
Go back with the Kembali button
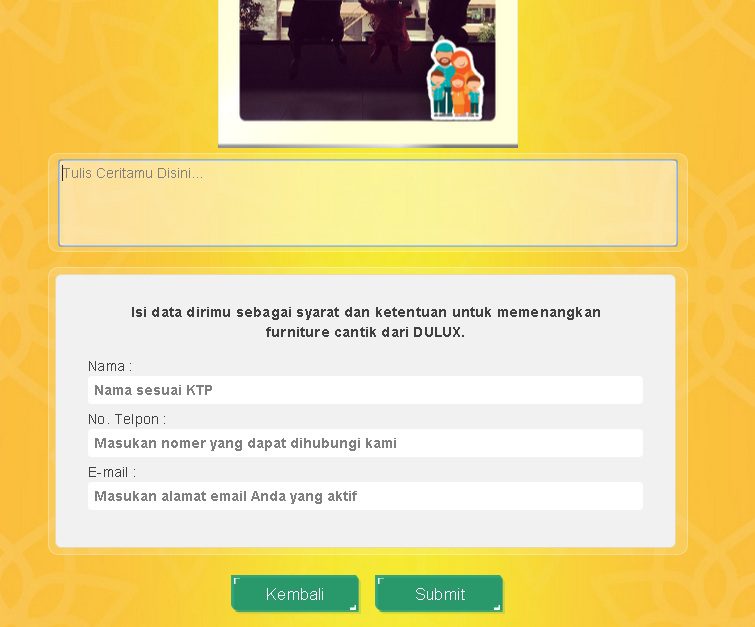295,594
